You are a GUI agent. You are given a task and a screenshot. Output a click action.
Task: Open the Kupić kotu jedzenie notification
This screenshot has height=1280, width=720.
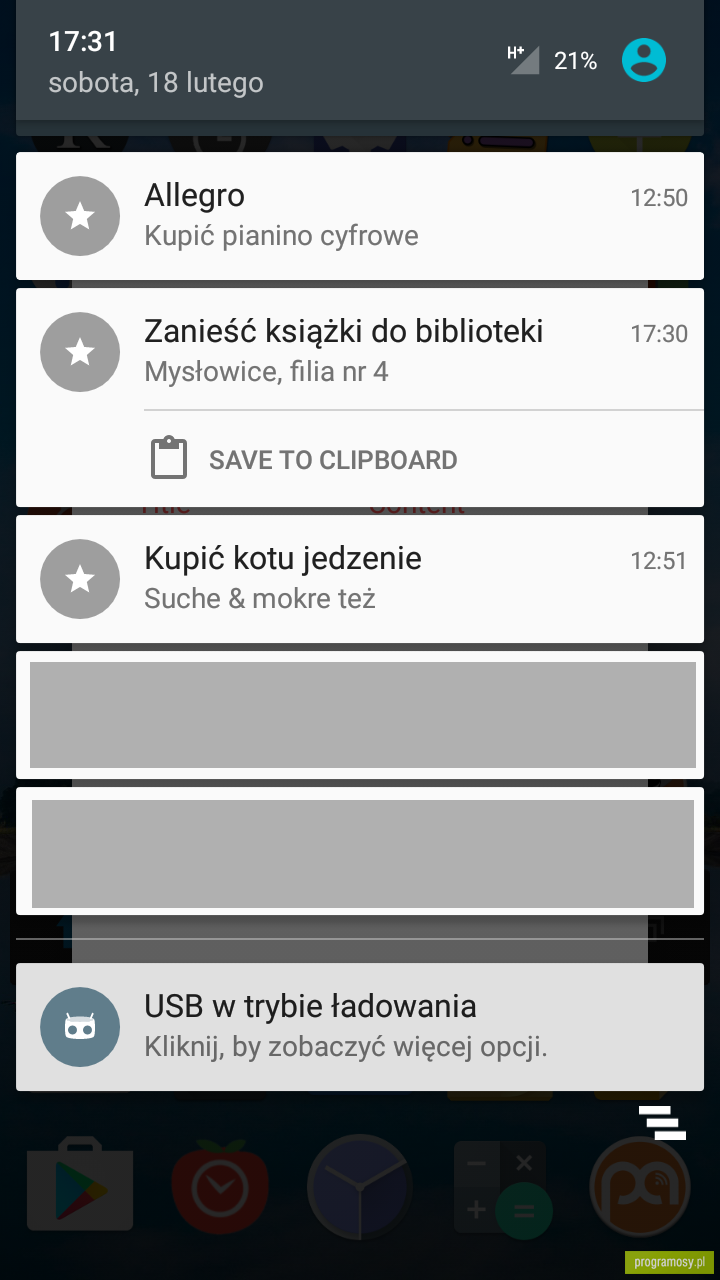[x=360, y=579]
